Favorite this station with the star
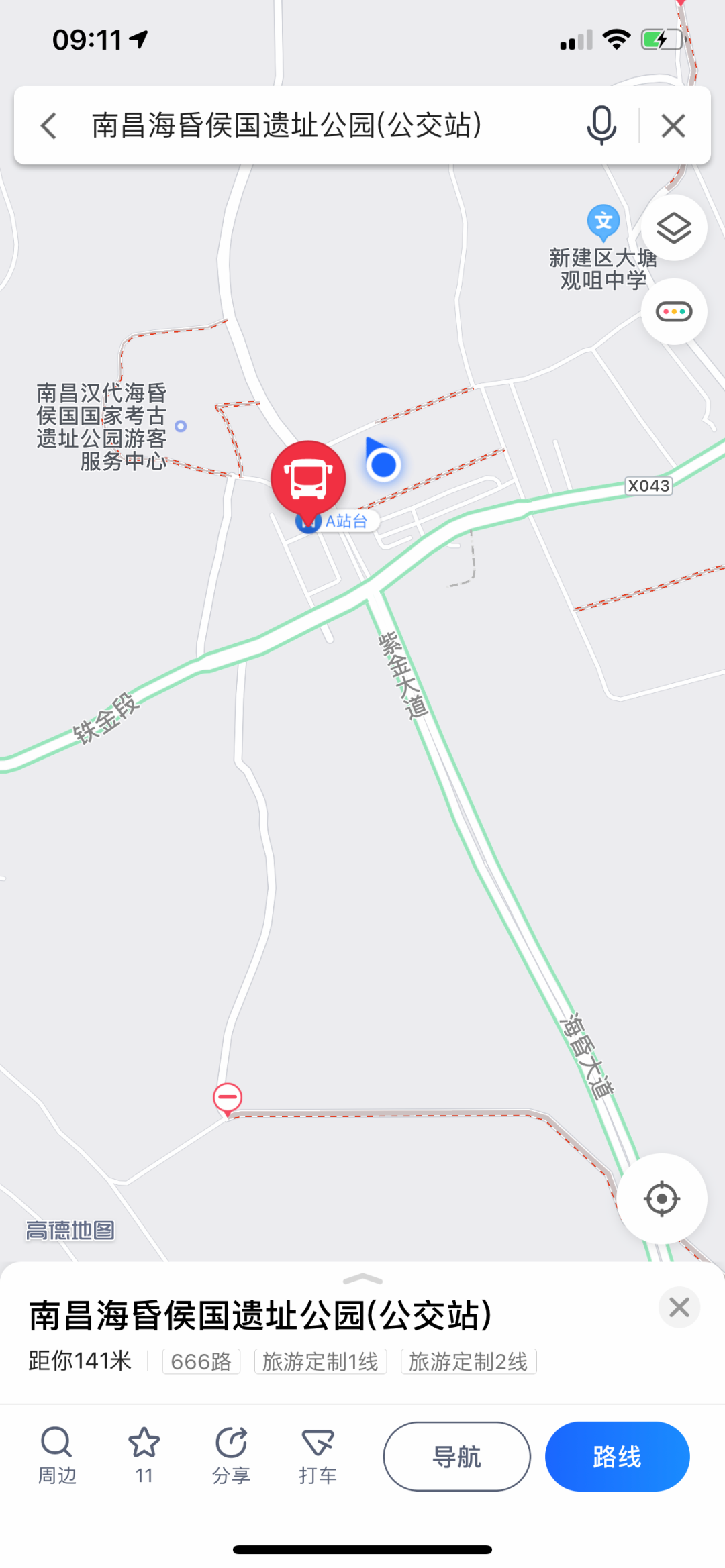 pos(144,1455)
